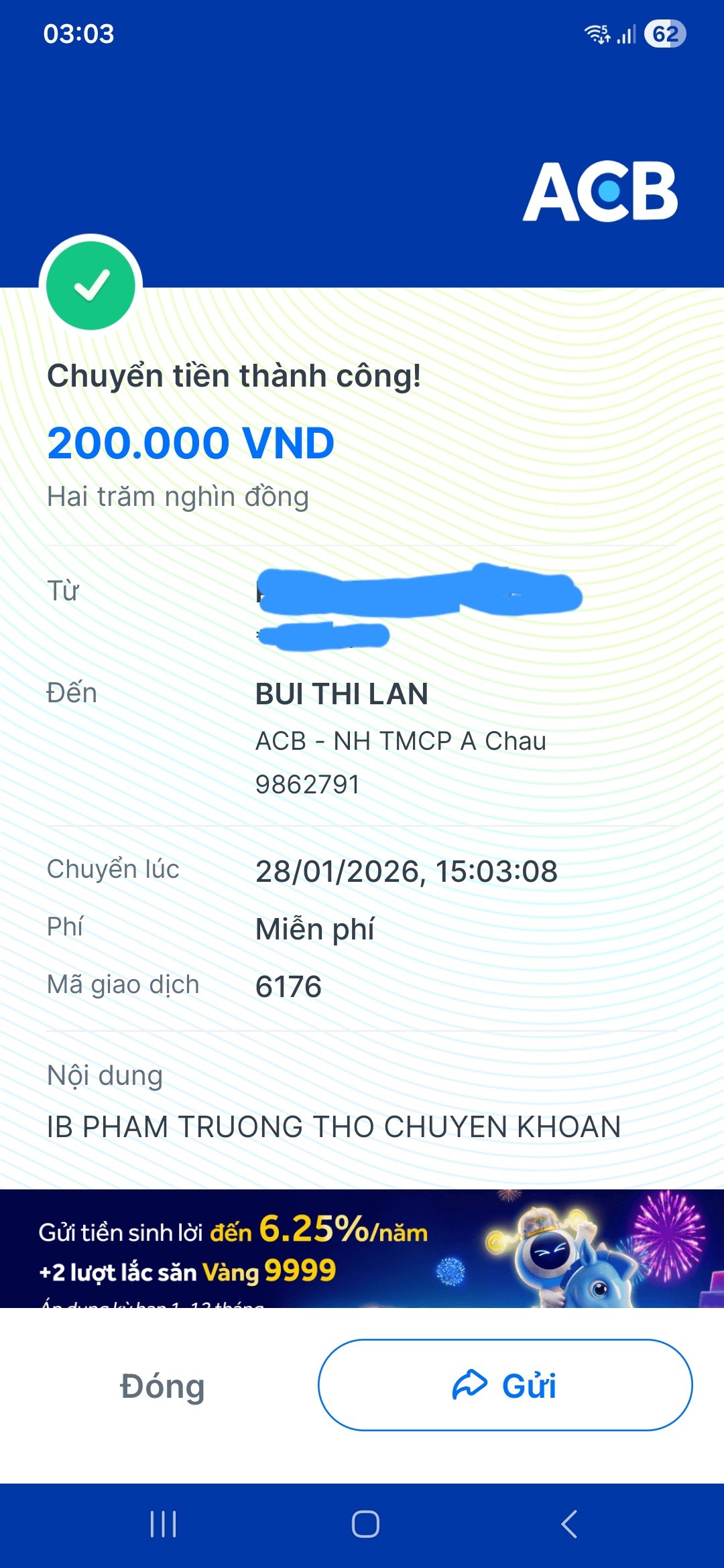Open the 6.25% savings promo banner

point(362,1248)
